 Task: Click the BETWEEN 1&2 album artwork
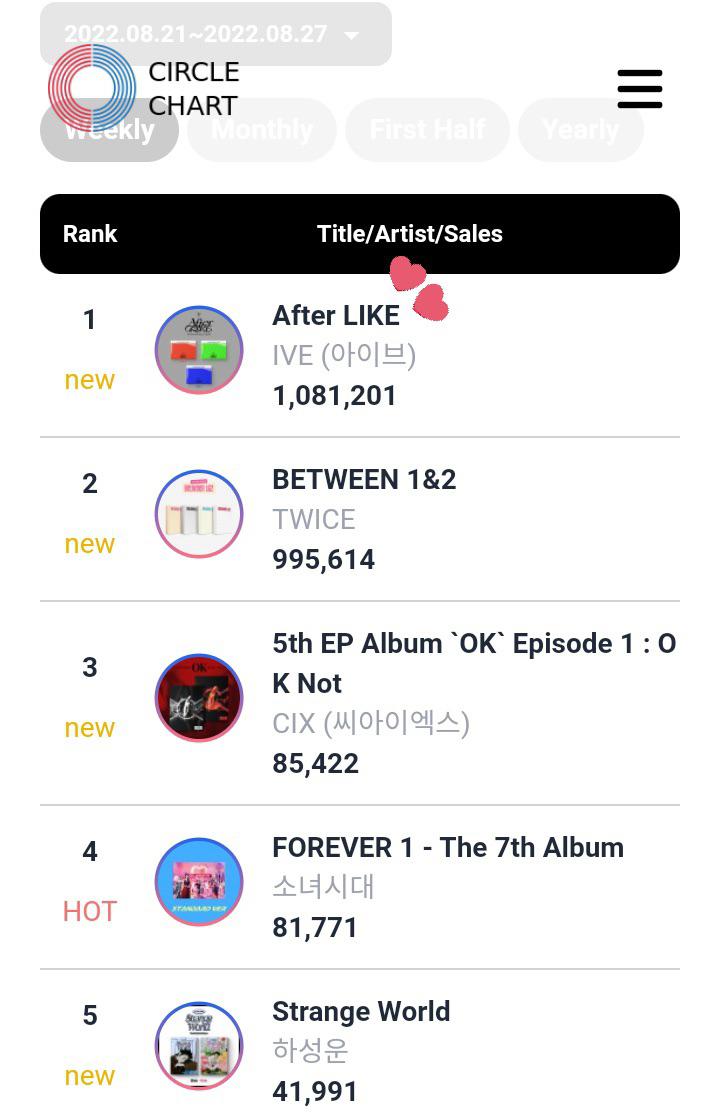198,514
